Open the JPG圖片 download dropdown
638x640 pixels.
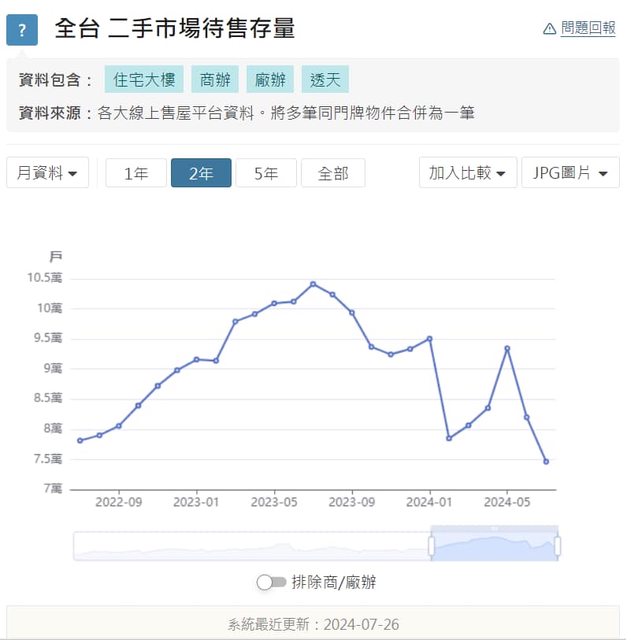570,173
